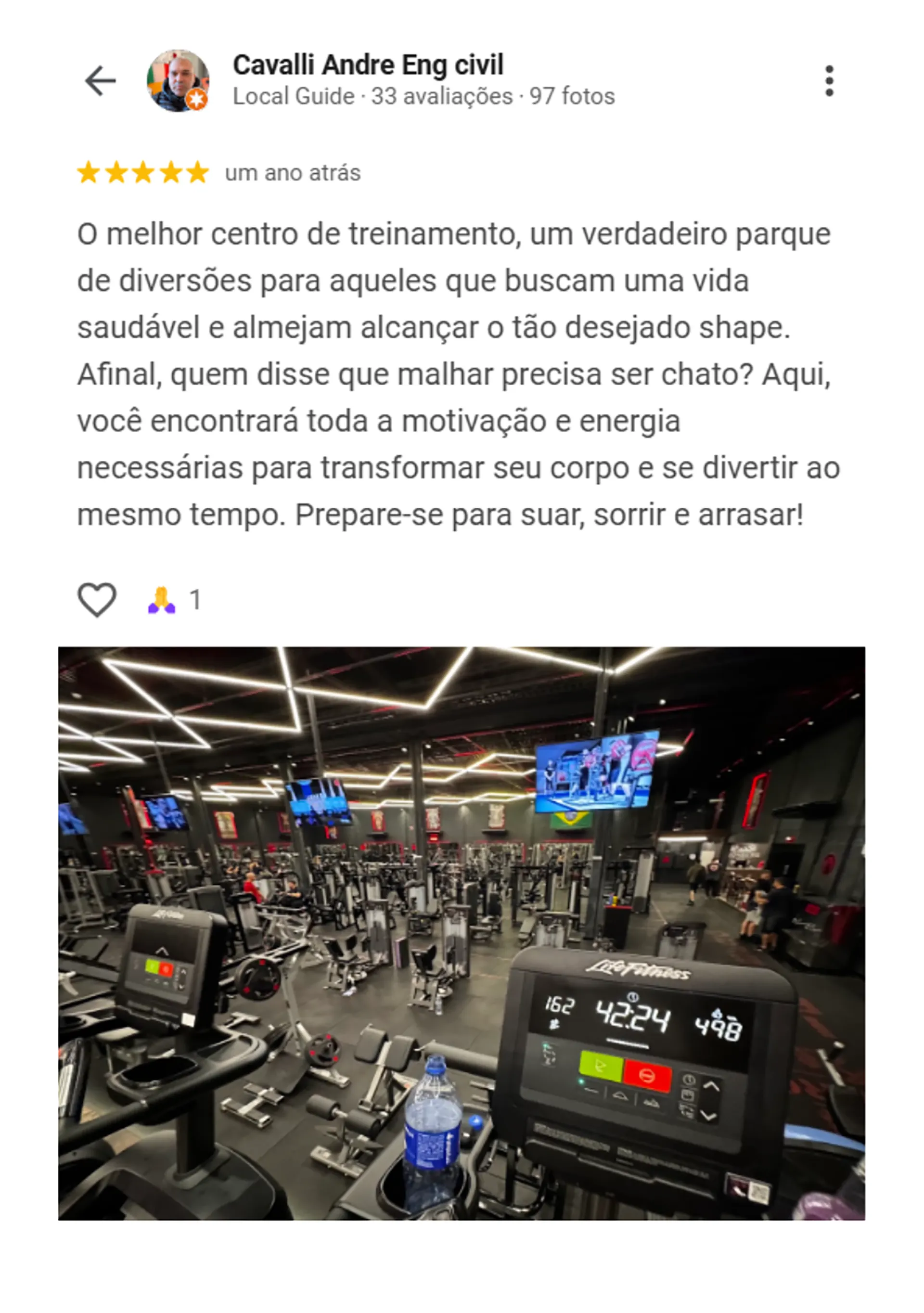View the praying hands reaction
This screenshot has width=924, height=1313.
pyautogui.click(x=162, y=600)
